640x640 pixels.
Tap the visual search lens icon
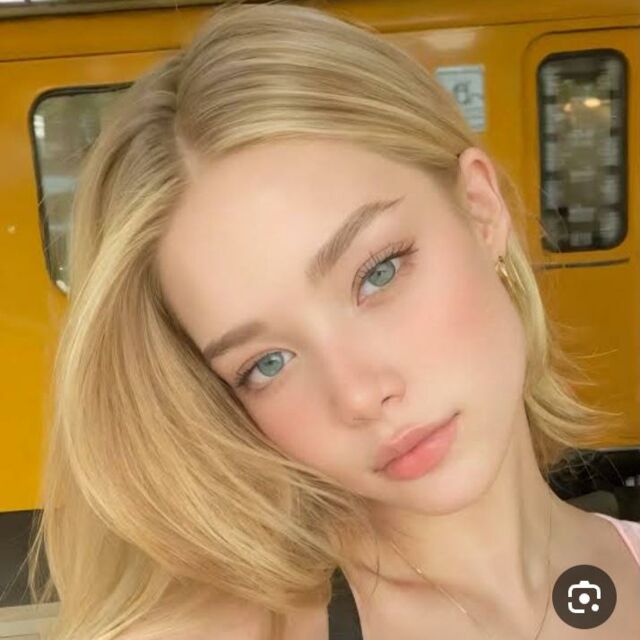584,597
